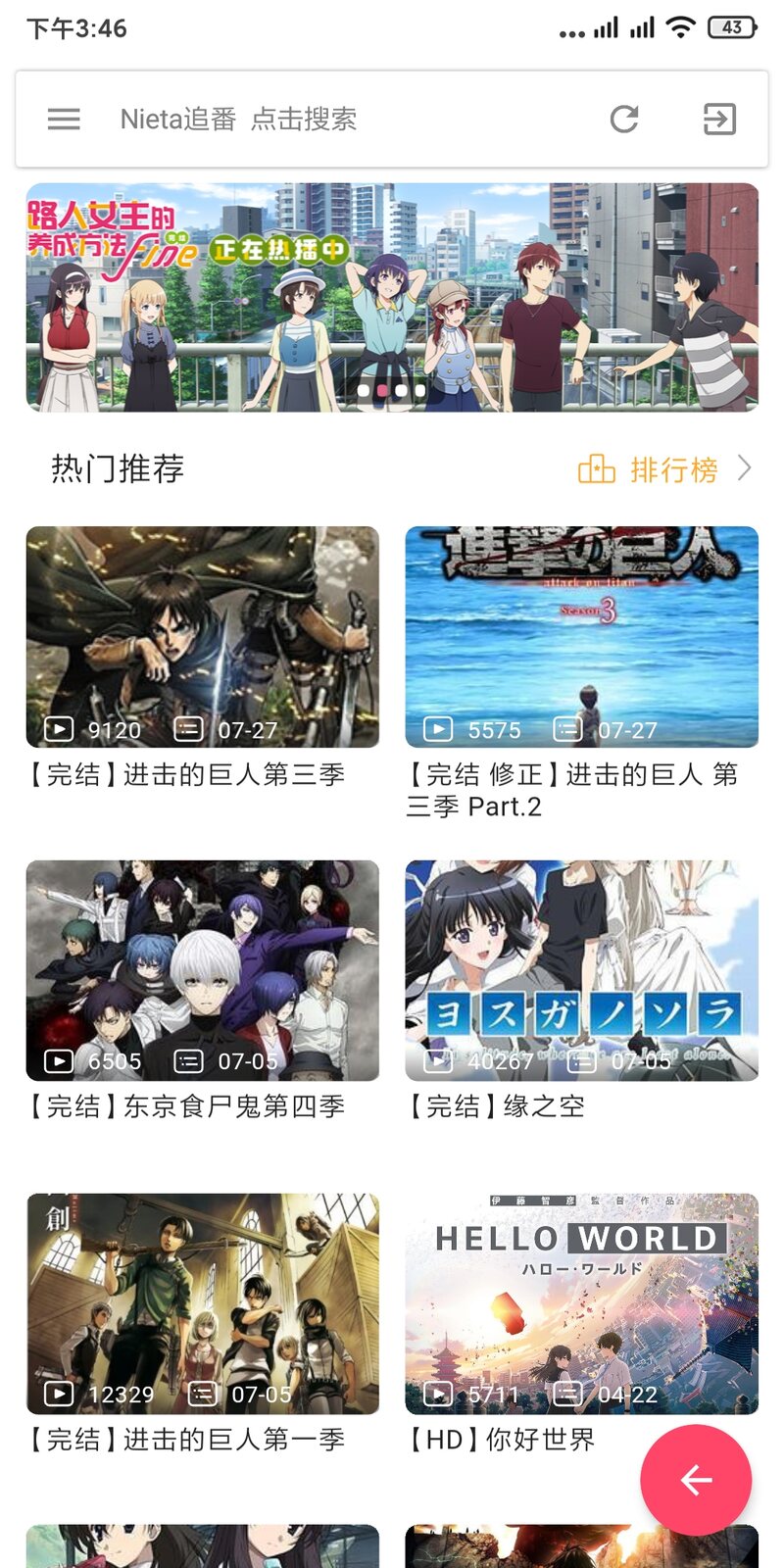This screenshot has height=1568, width=784.
Task: Tap the exit icon in the search bar
Action: point(719,120)
